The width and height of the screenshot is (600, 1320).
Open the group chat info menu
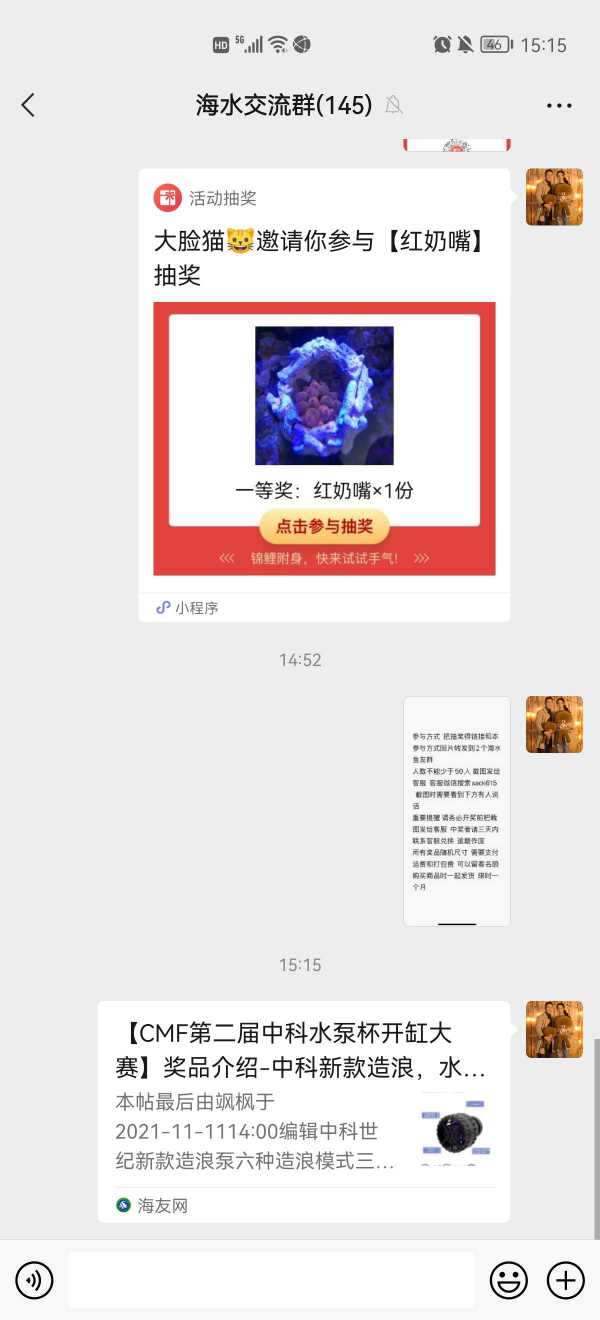click(x=558, y=105)
